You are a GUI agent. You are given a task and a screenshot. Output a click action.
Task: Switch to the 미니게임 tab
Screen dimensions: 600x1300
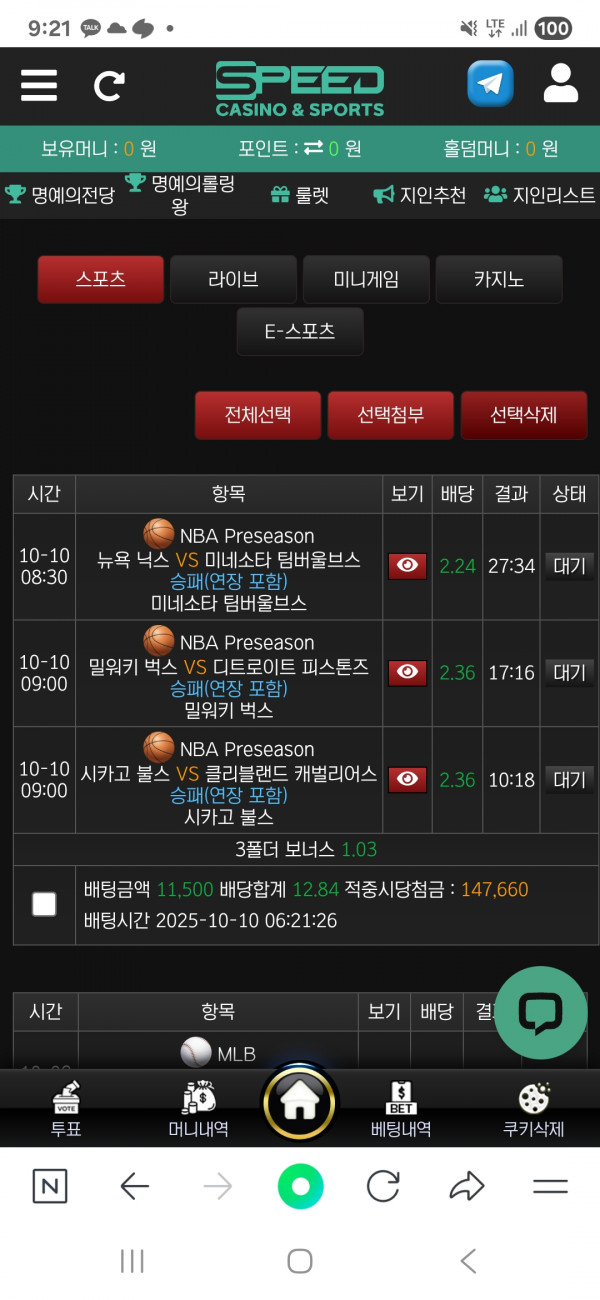(366, 279)
